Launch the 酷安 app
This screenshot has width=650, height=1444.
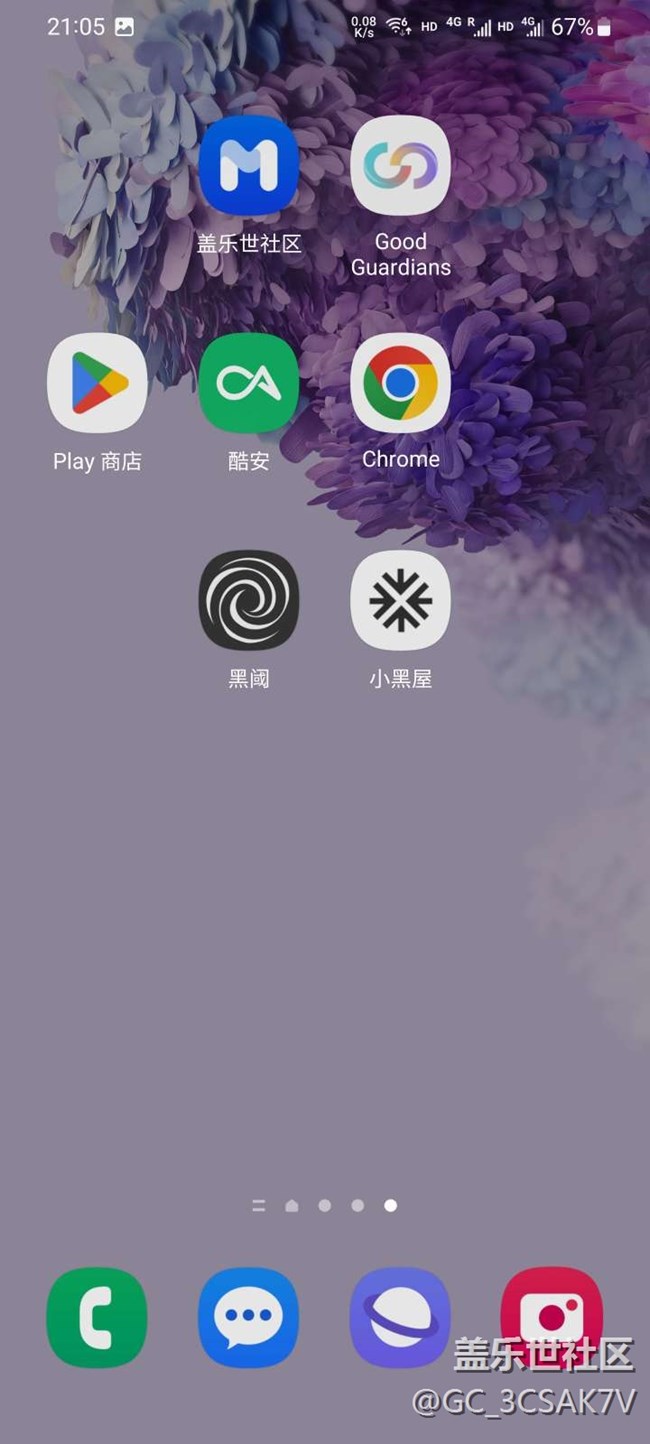(249, 383)
